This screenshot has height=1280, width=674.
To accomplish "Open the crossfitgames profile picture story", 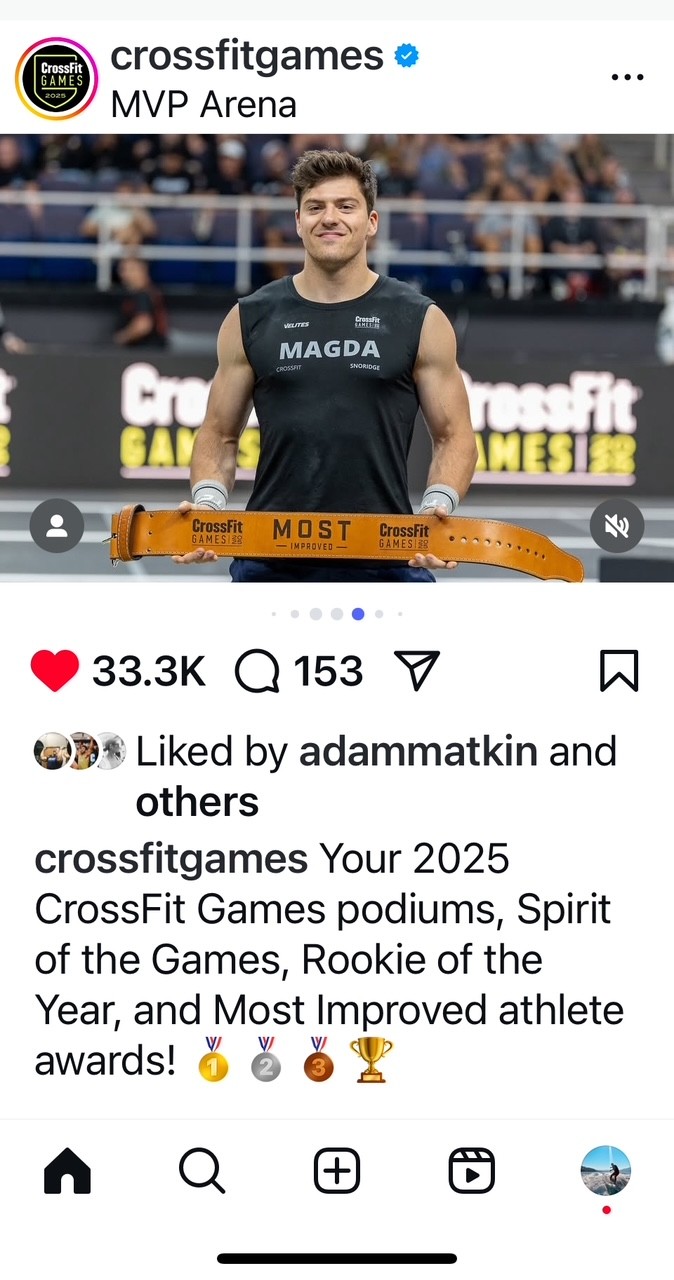I will coord(56,78).
